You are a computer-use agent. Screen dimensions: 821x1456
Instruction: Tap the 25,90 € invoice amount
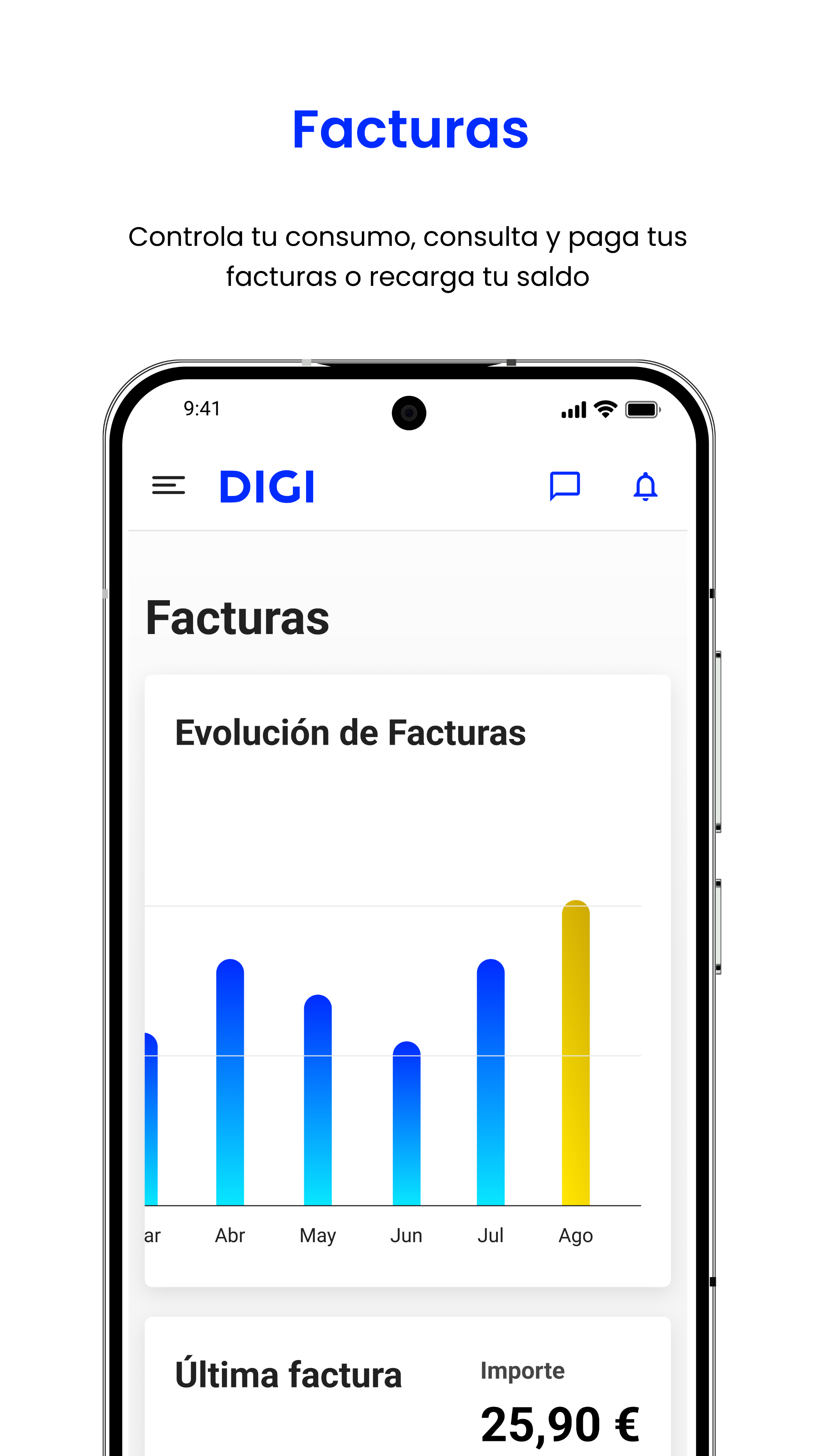561,1422
